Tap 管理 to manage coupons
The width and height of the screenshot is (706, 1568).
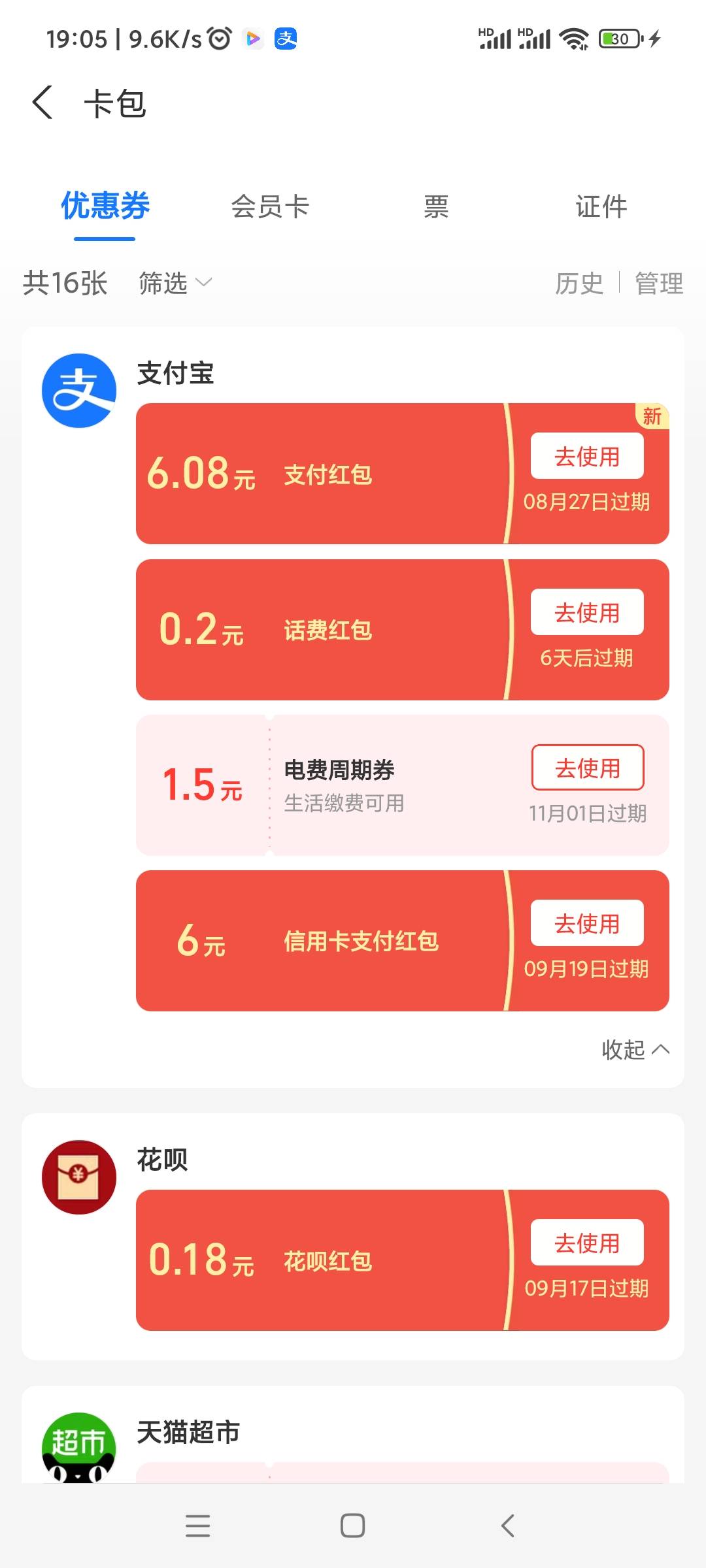coord(659,283)
